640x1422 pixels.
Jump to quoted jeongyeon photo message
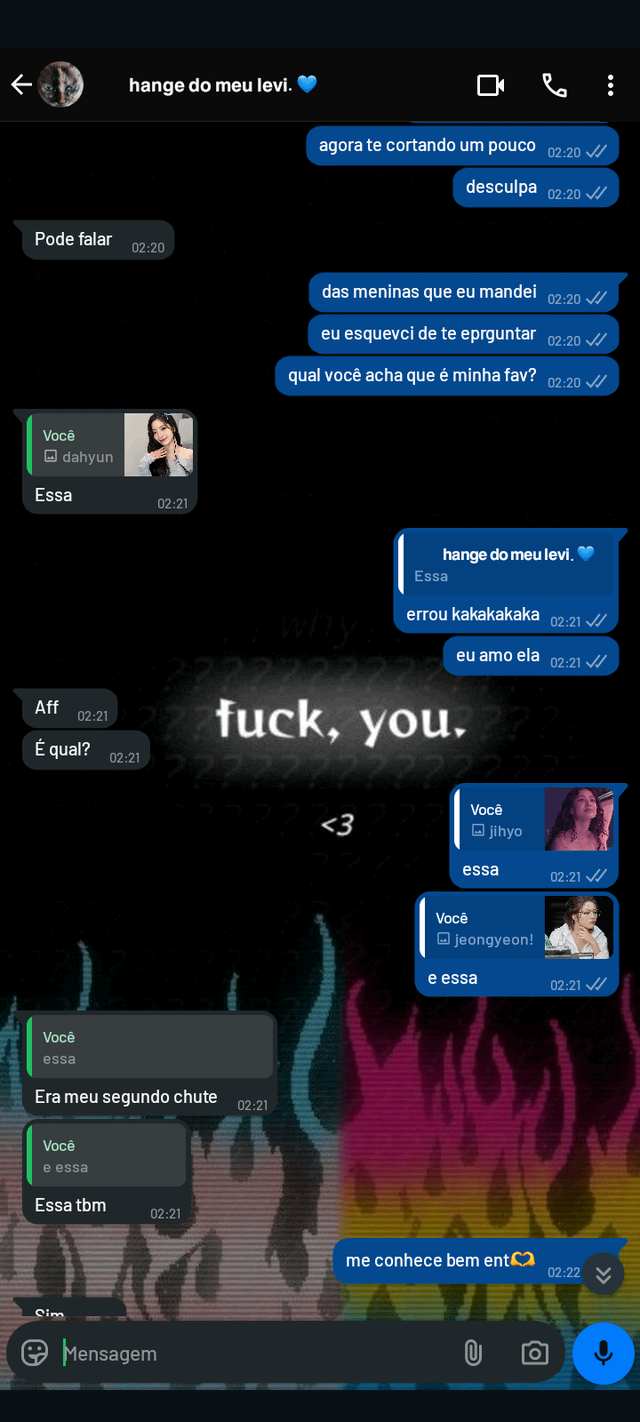click(x=517, y=929)
